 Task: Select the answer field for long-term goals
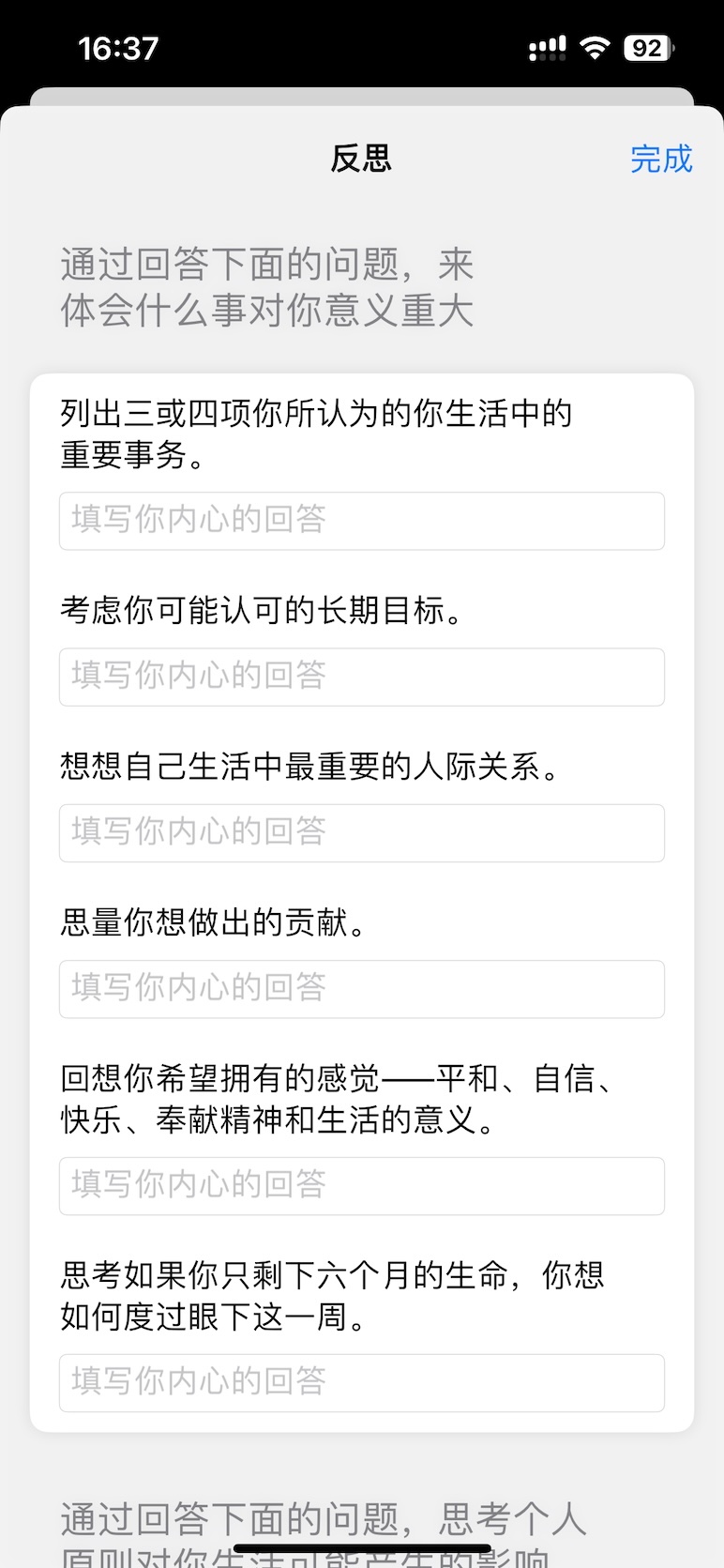click(362, 677)
